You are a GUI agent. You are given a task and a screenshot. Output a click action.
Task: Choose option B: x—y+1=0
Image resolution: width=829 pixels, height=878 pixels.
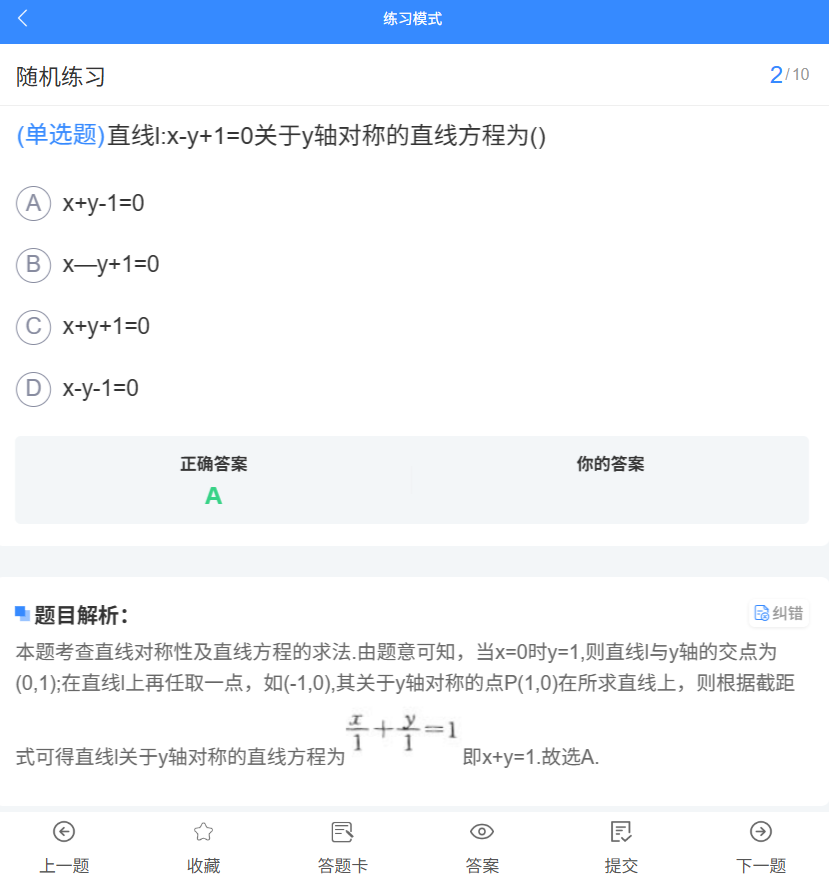33,265
